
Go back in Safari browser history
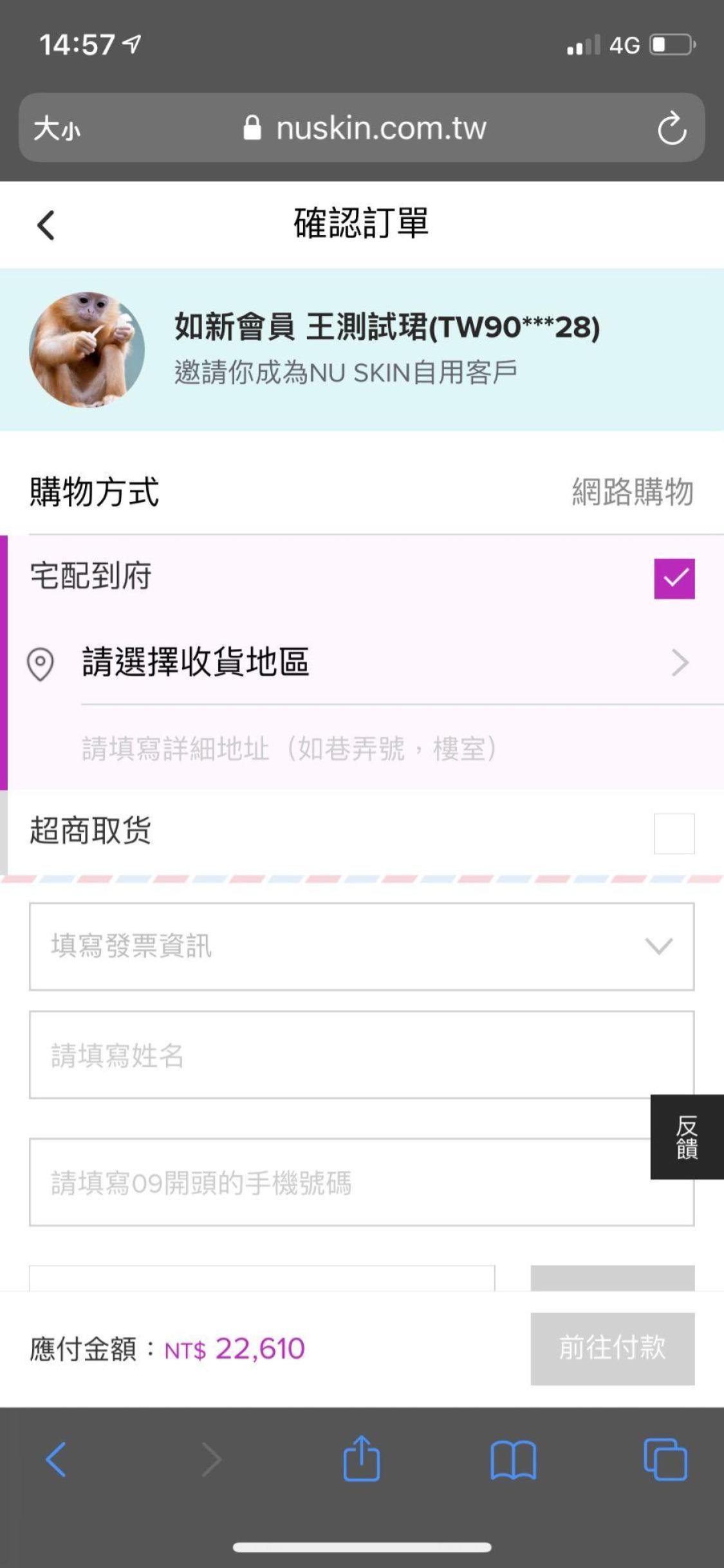pos(56,1459)
